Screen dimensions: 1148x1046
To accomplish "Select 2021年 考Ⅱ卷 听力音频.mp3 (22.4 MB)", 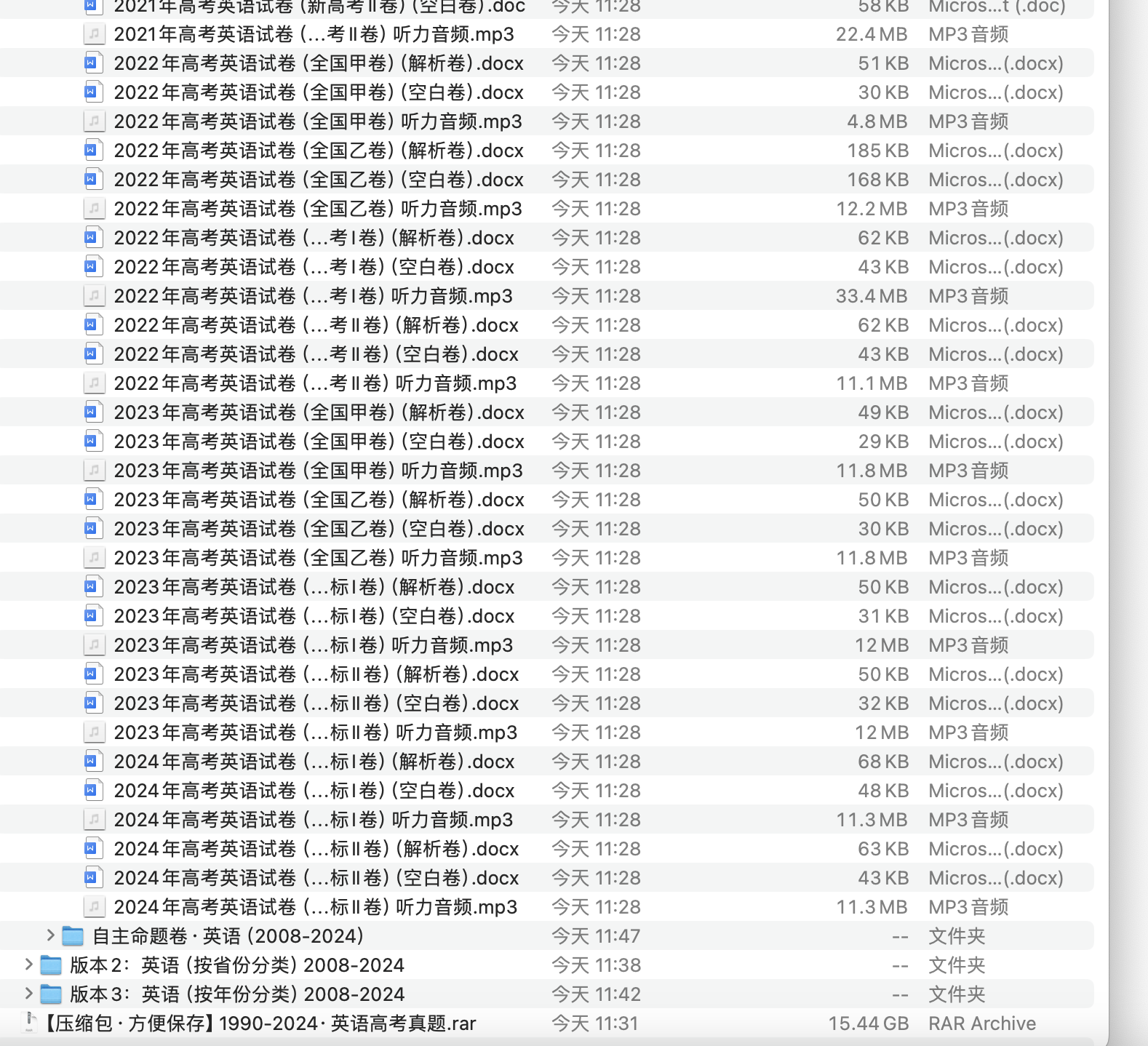I will [314, 34].
